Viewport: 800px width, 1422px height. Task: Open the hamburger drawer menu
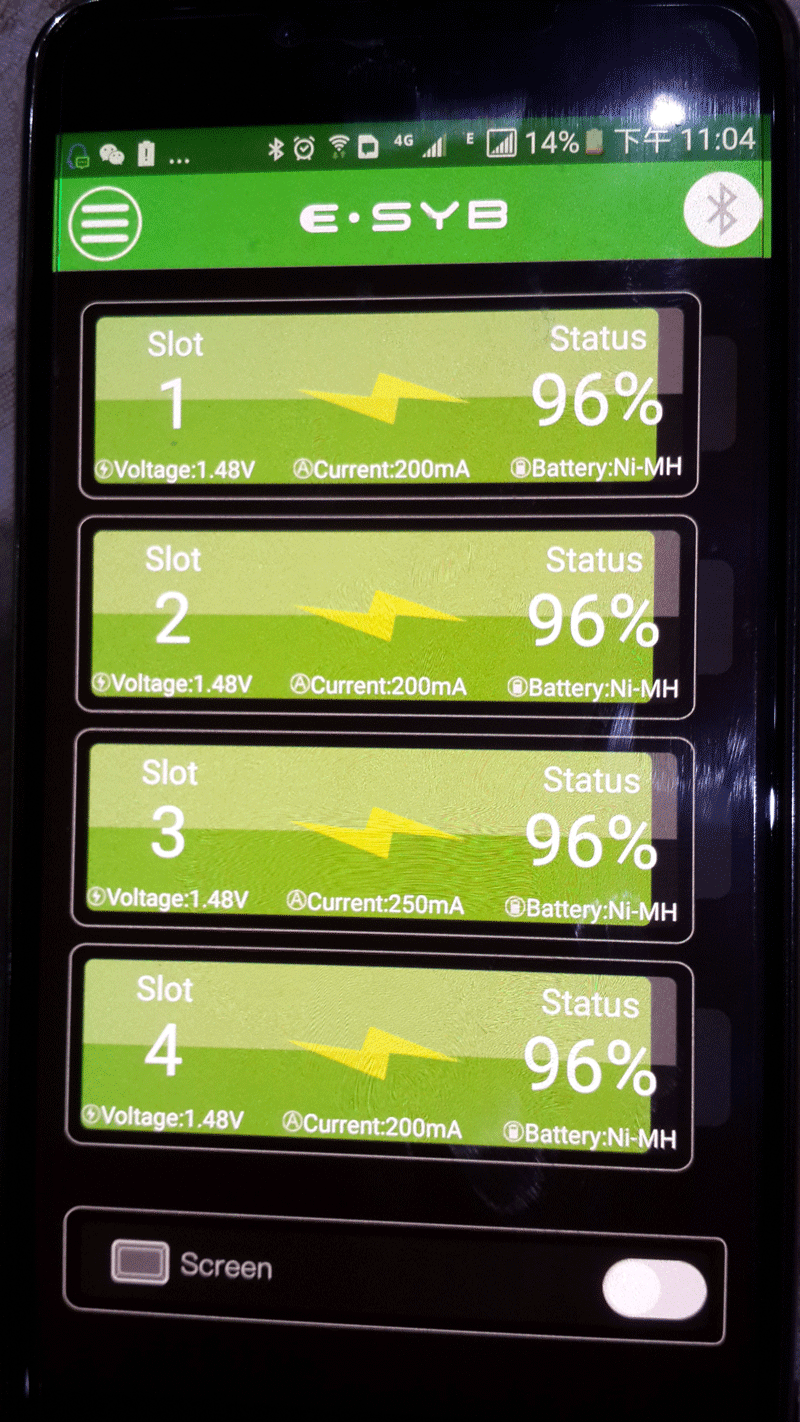pos(105,222)
